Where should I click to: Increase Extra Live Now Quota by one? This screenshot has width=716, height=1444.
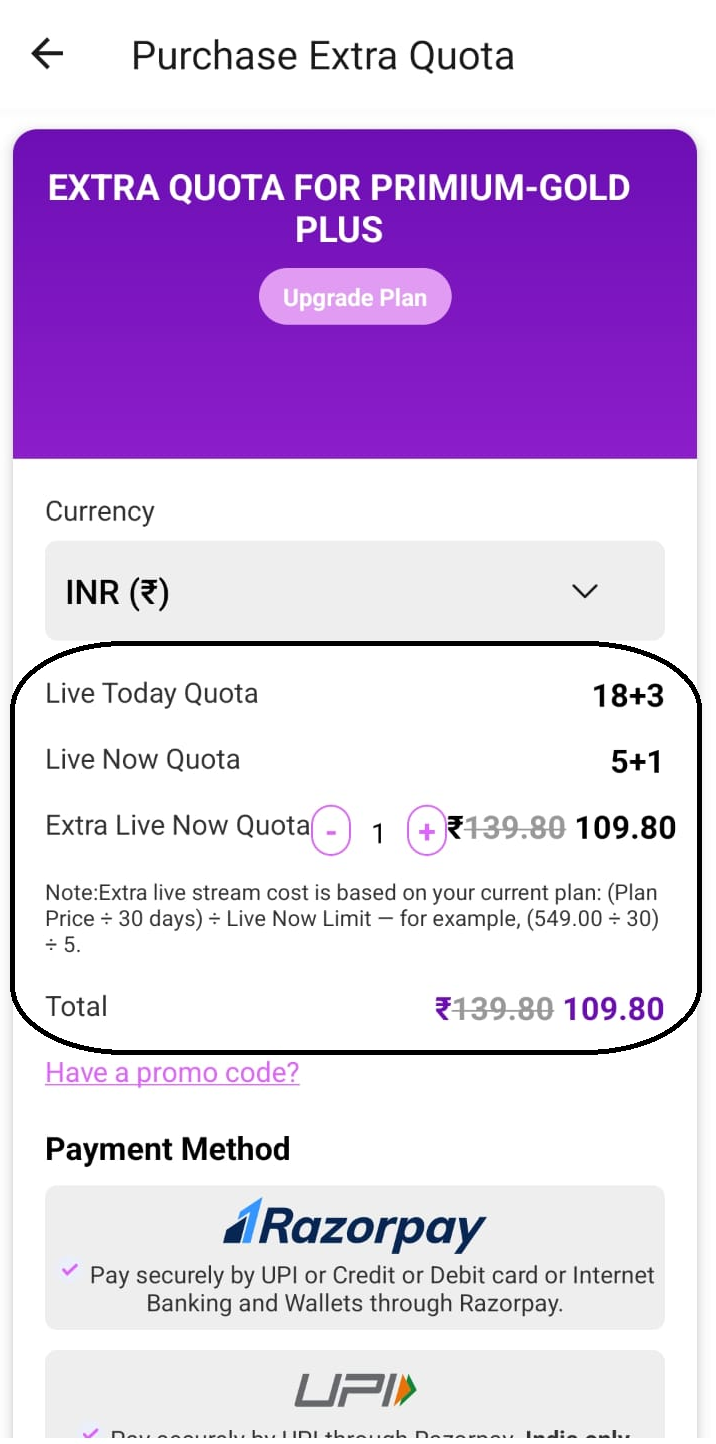click(x=426, y=831)
